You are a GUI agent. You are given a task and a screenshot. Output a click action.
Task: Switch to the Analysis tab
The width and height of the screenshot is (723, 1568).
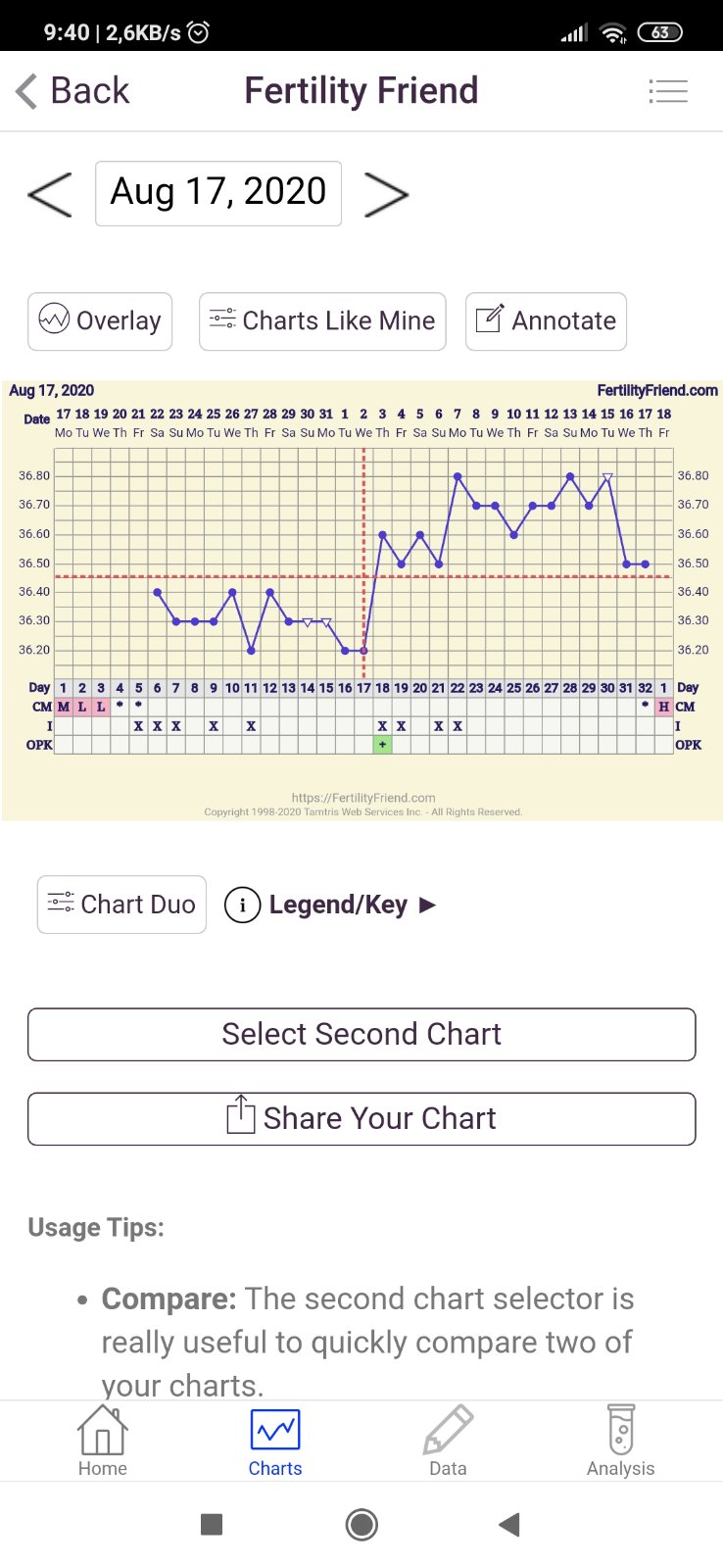tap(620, 1441)
